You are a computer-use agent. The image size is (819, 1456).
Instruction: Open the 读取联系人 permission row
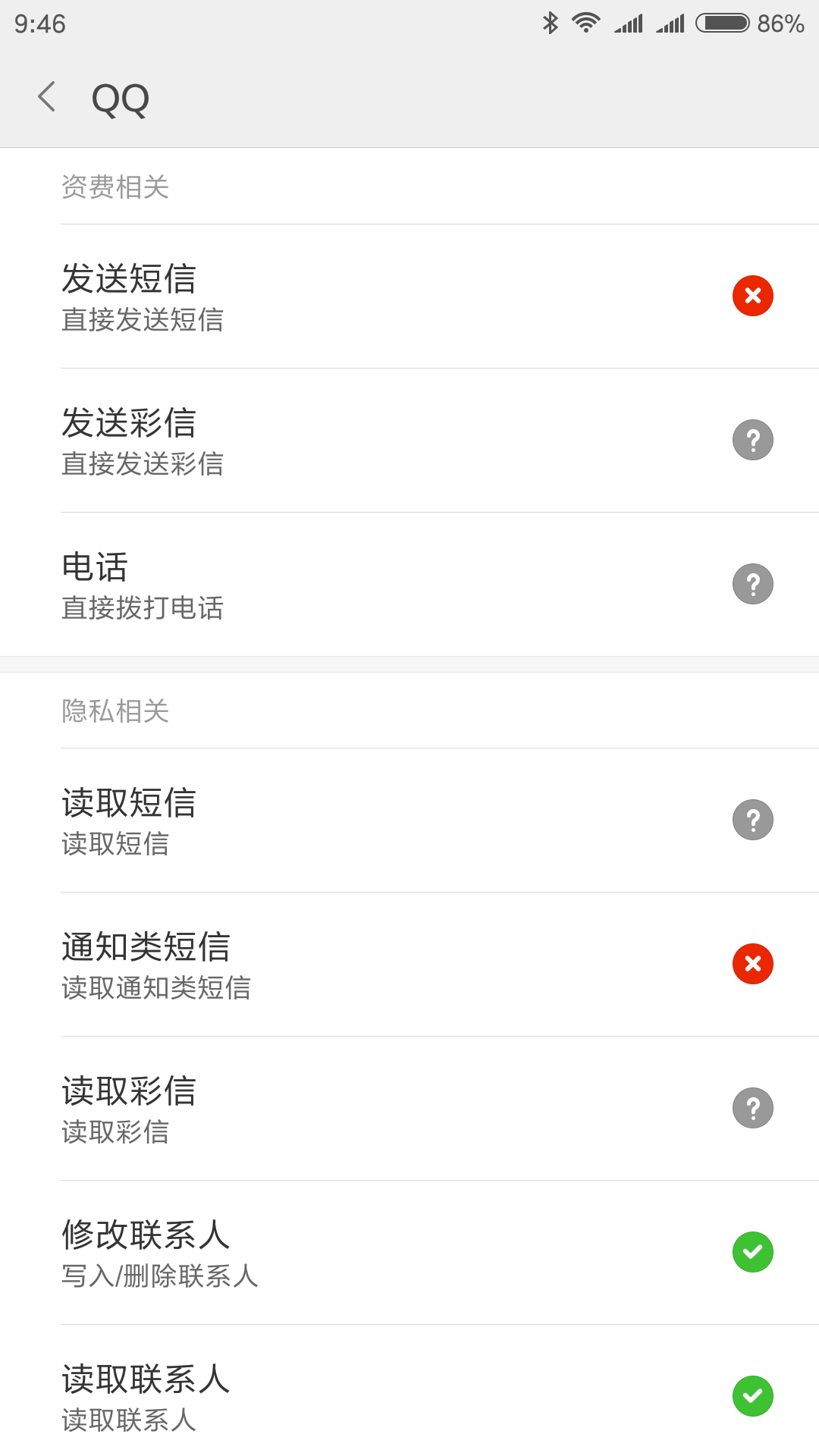point(409,1391)
